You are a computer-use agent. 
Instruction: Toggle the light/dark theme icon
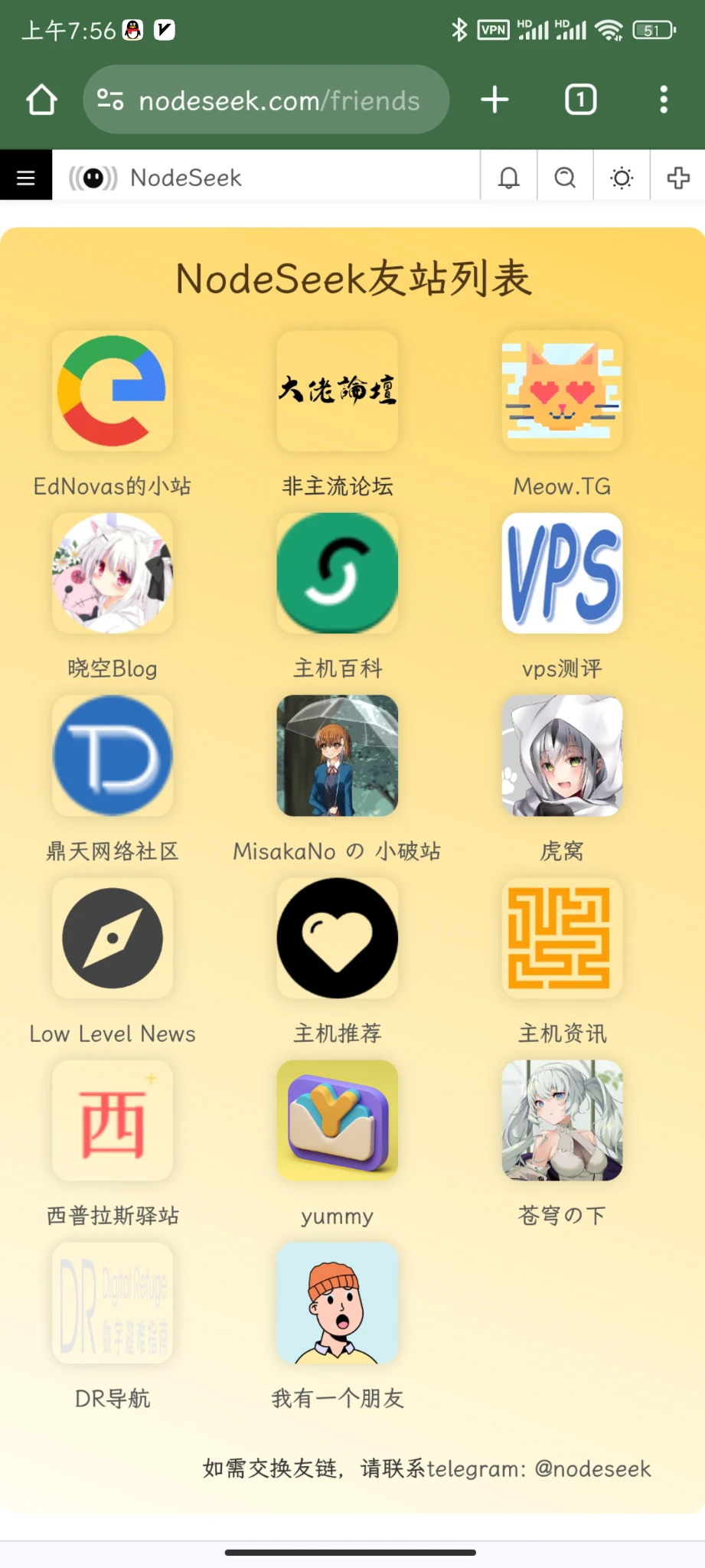pos(622,178)
